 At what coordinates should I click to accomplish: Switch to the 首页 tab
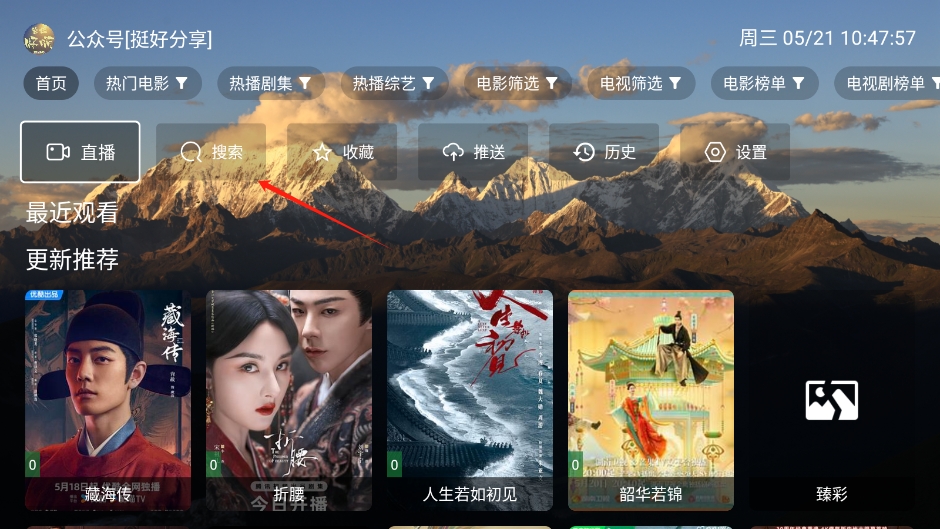[x=51, y=84]
